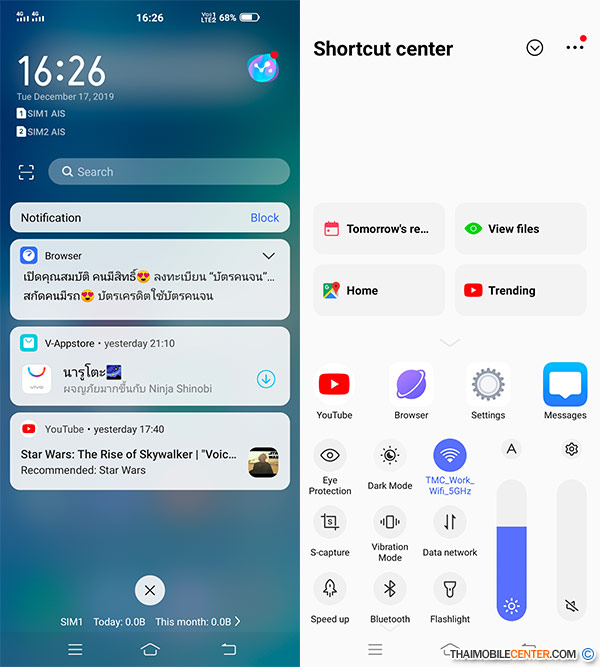600x667 pixels.
Task: Clear all notifications with the X button
Action: click(x=150, y=590)
